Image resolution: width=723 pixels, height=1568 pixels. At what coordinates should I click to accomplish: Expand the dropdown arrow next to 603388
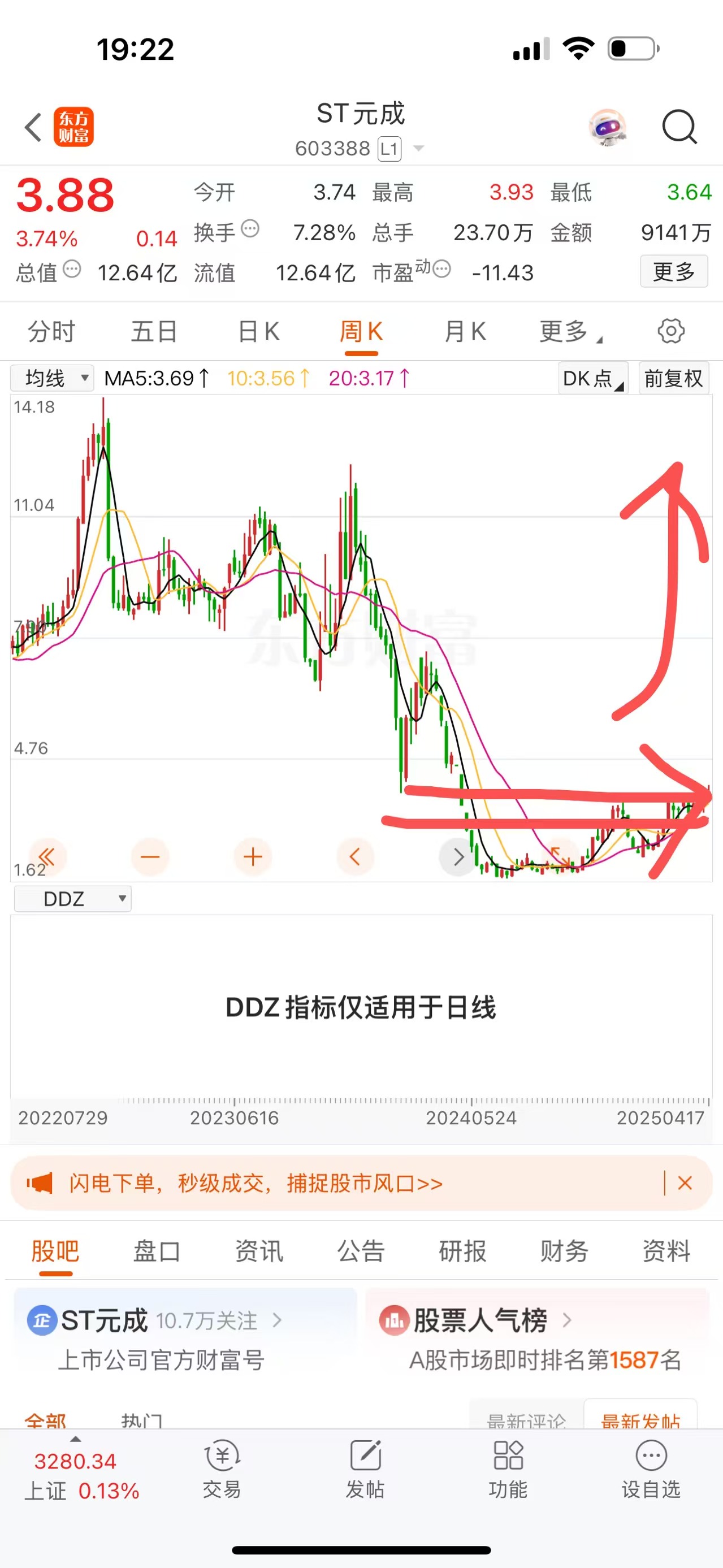click(x=418, y=148)
